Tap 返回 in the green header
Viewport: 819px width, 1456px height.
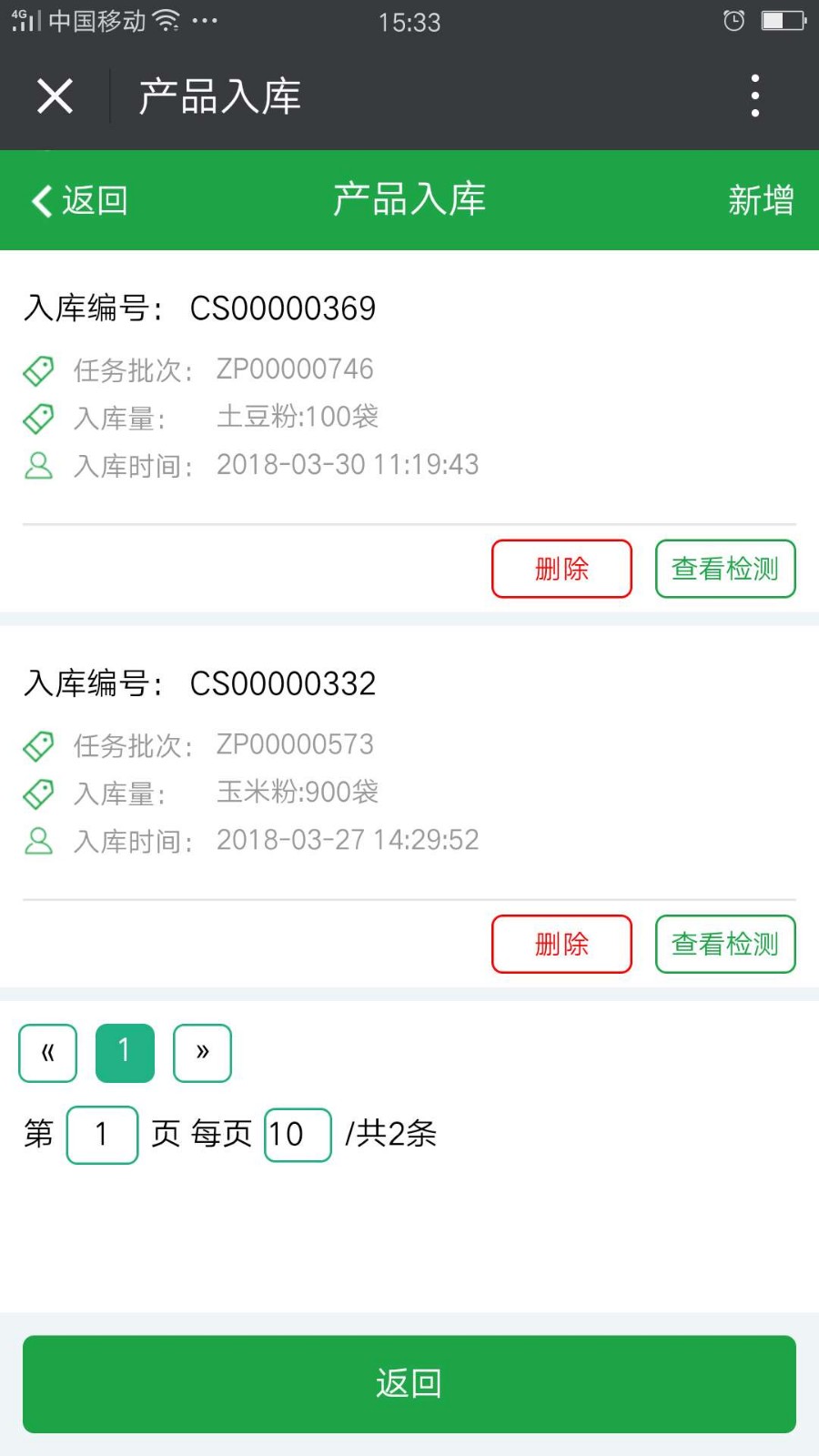(79, 200)
